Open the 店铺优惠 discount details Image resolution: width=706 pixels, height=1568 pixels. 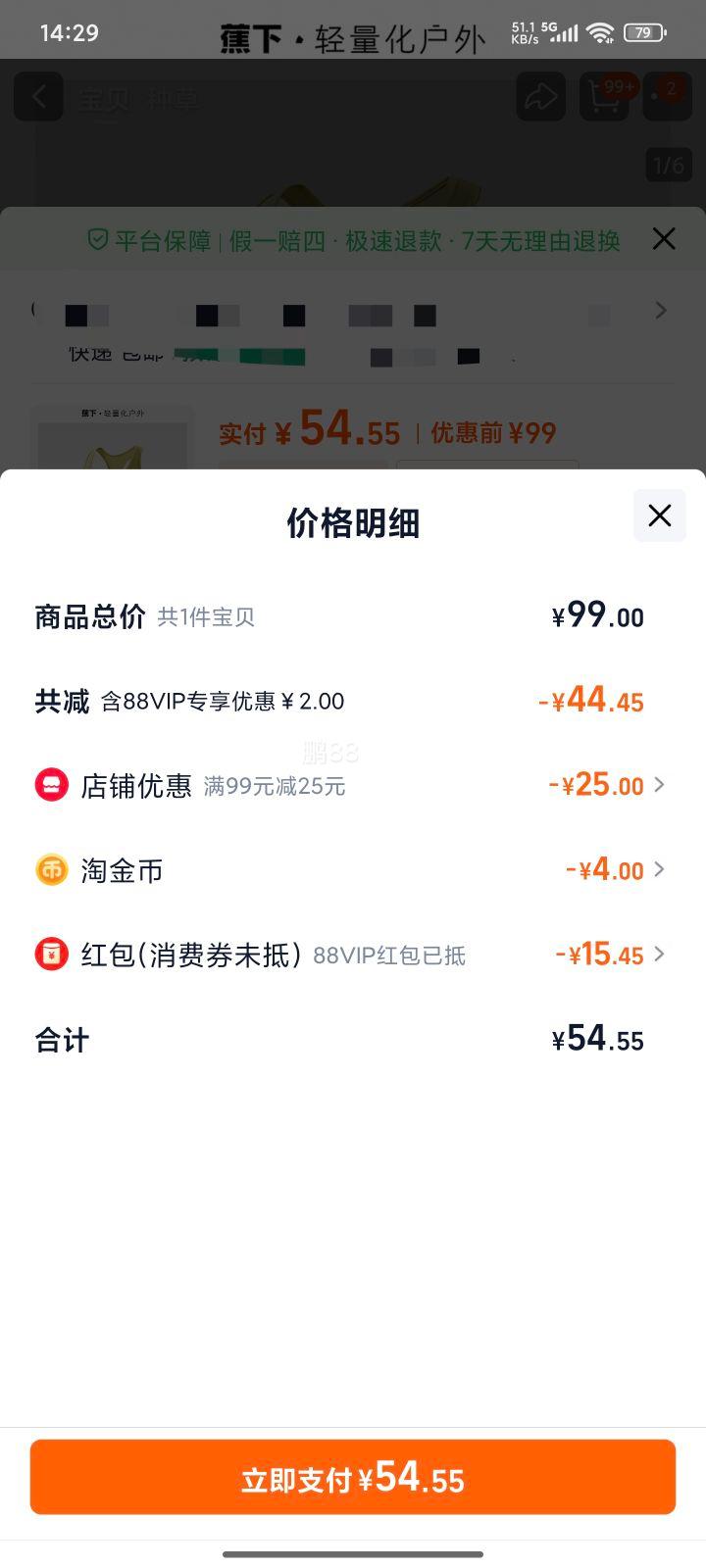click(x=351, y=785)
